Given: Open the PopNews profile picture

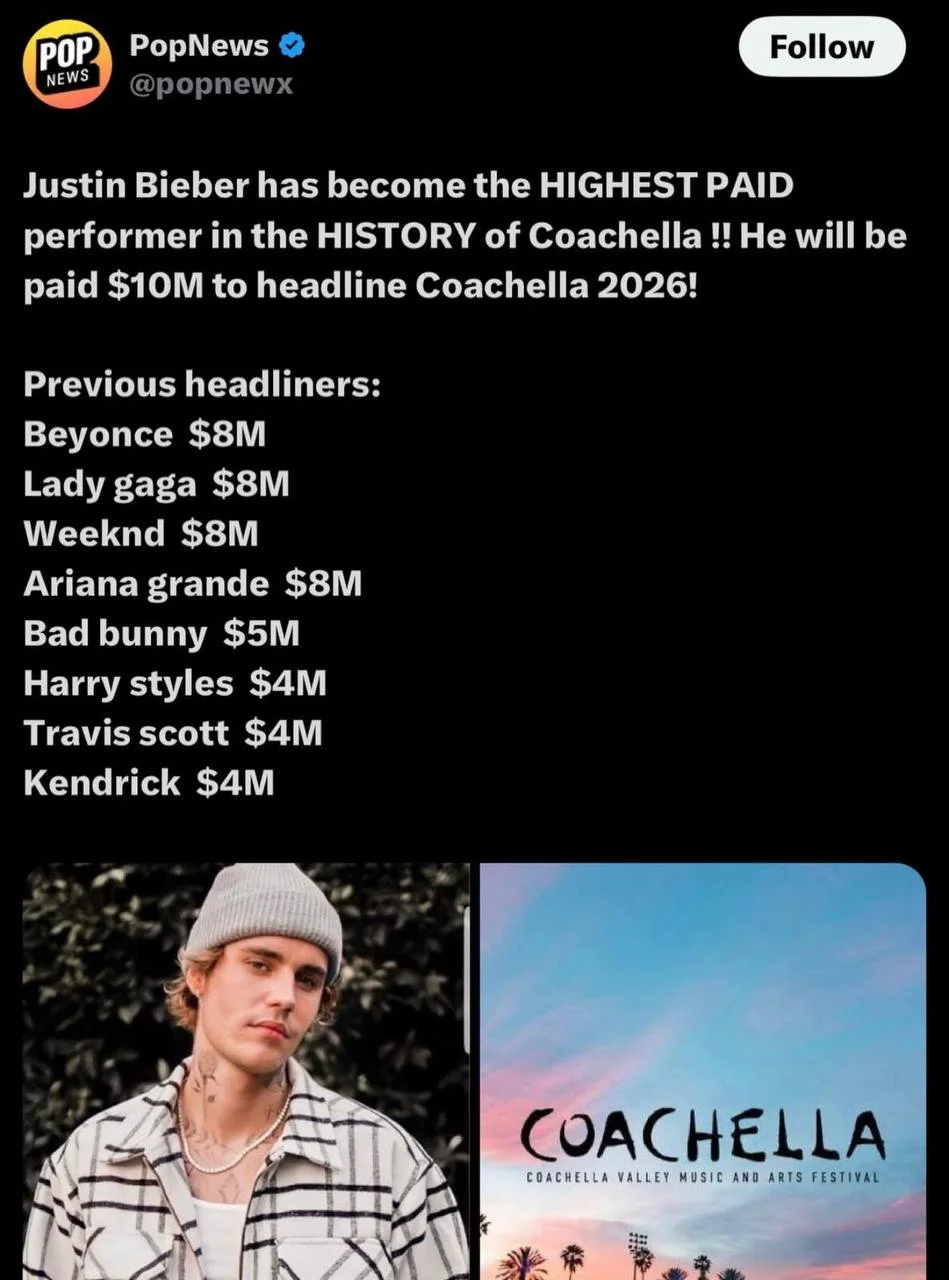Looking at the screenshot, I should tap(67, 62).
